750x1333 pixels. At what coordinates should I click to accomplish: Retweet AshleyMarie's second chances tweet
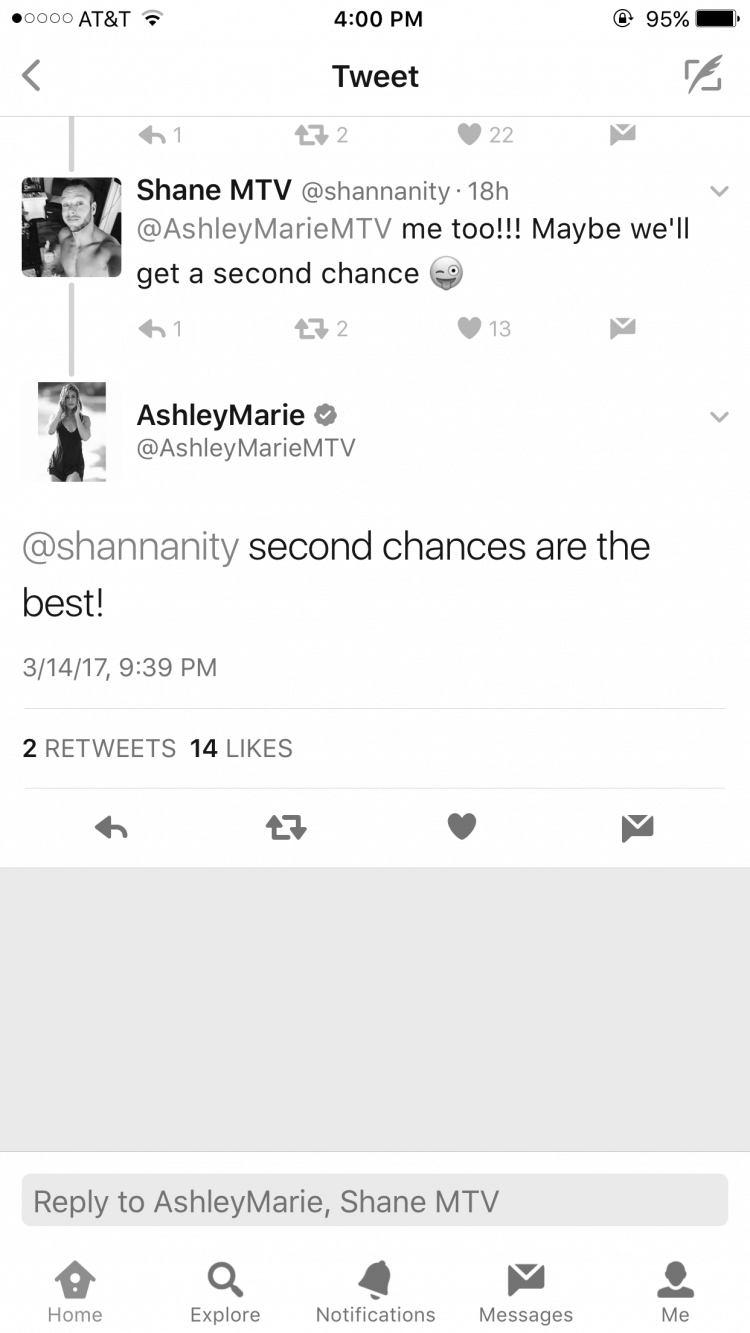click(286, 827)
